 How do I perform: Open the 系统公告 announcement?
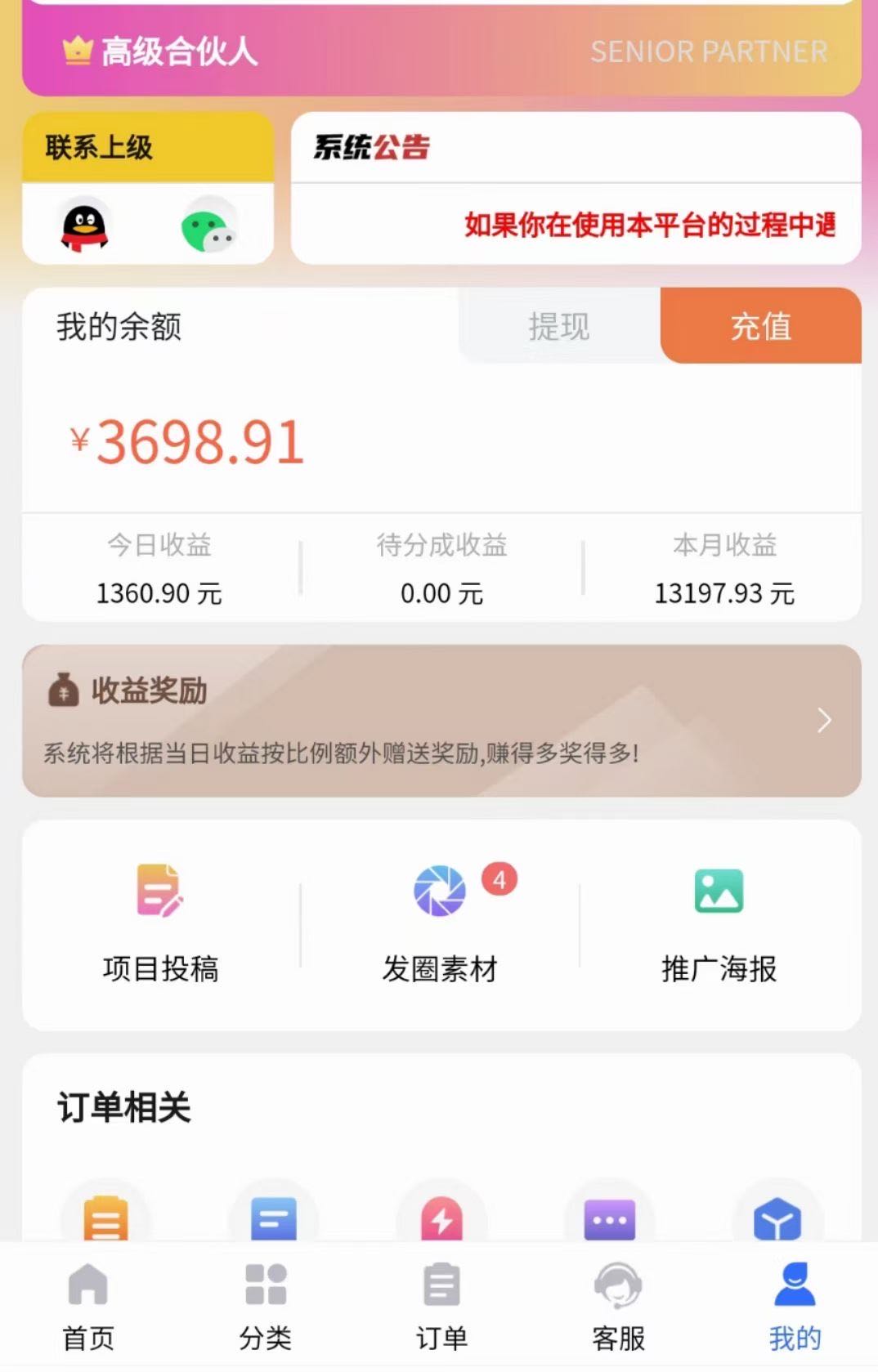click(x=576, y=190)
